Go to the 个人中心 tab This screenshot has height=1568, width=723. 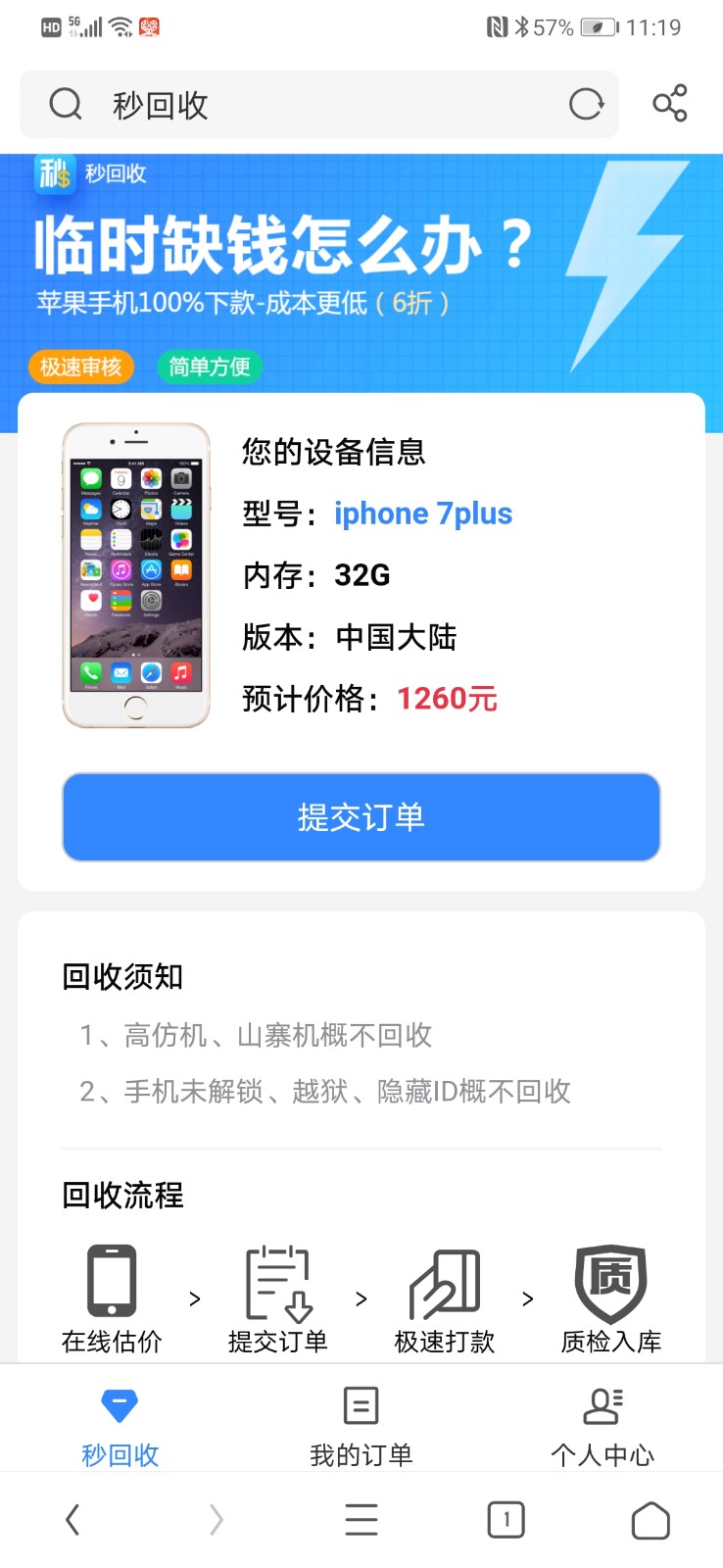click(602, 1424)
